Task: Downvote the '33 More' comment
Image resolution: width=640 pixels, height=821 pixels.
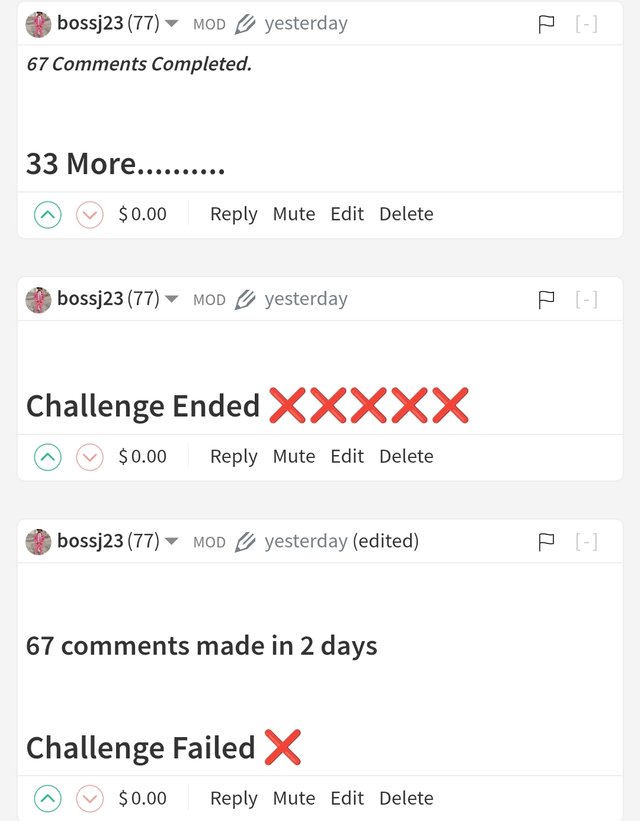Action: [90, 214]
